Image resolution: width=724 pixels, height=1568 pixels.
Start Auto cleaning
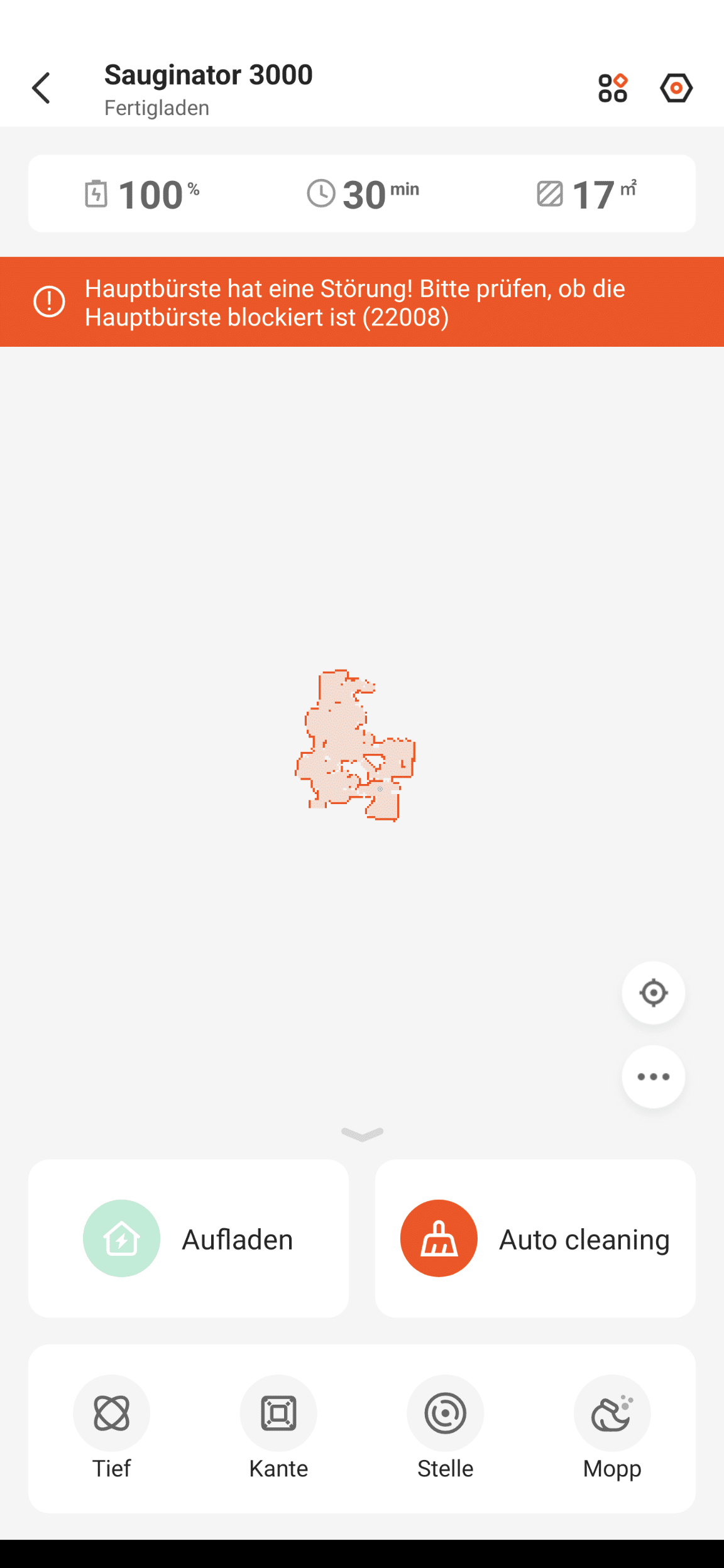tap(535, 1239)
